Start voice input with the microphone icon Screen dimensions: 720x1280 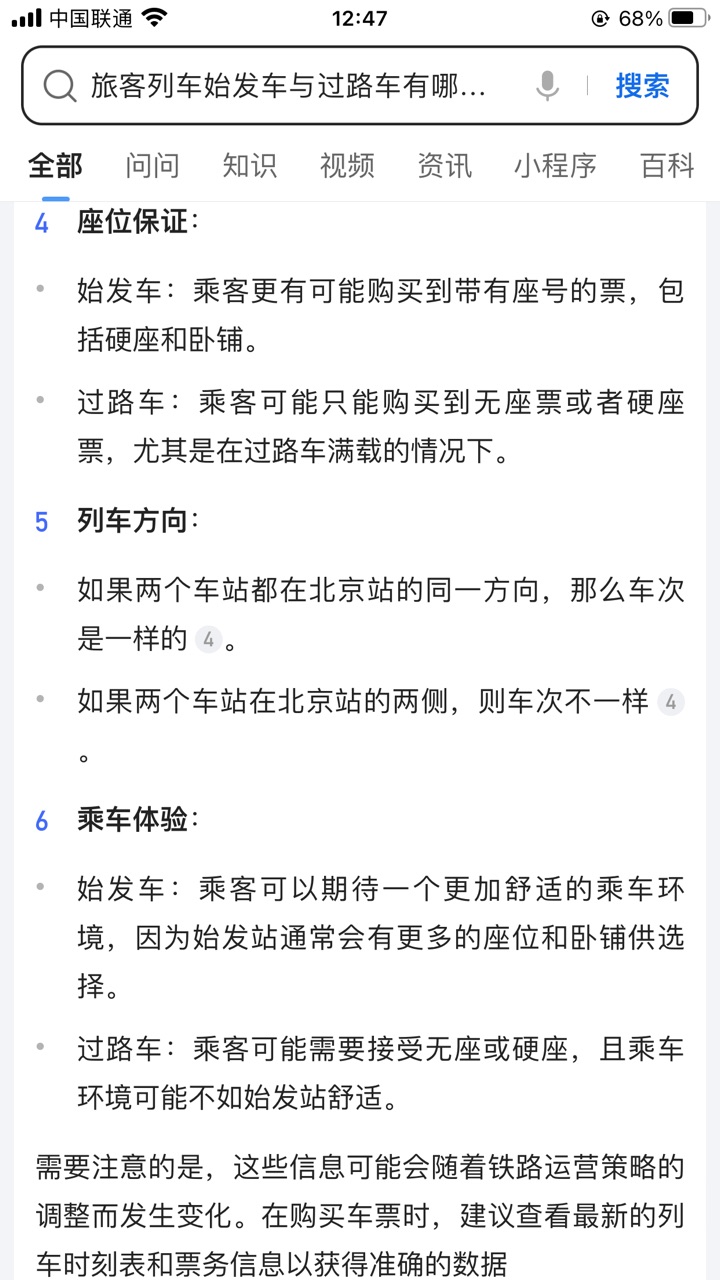coord(547,86)
